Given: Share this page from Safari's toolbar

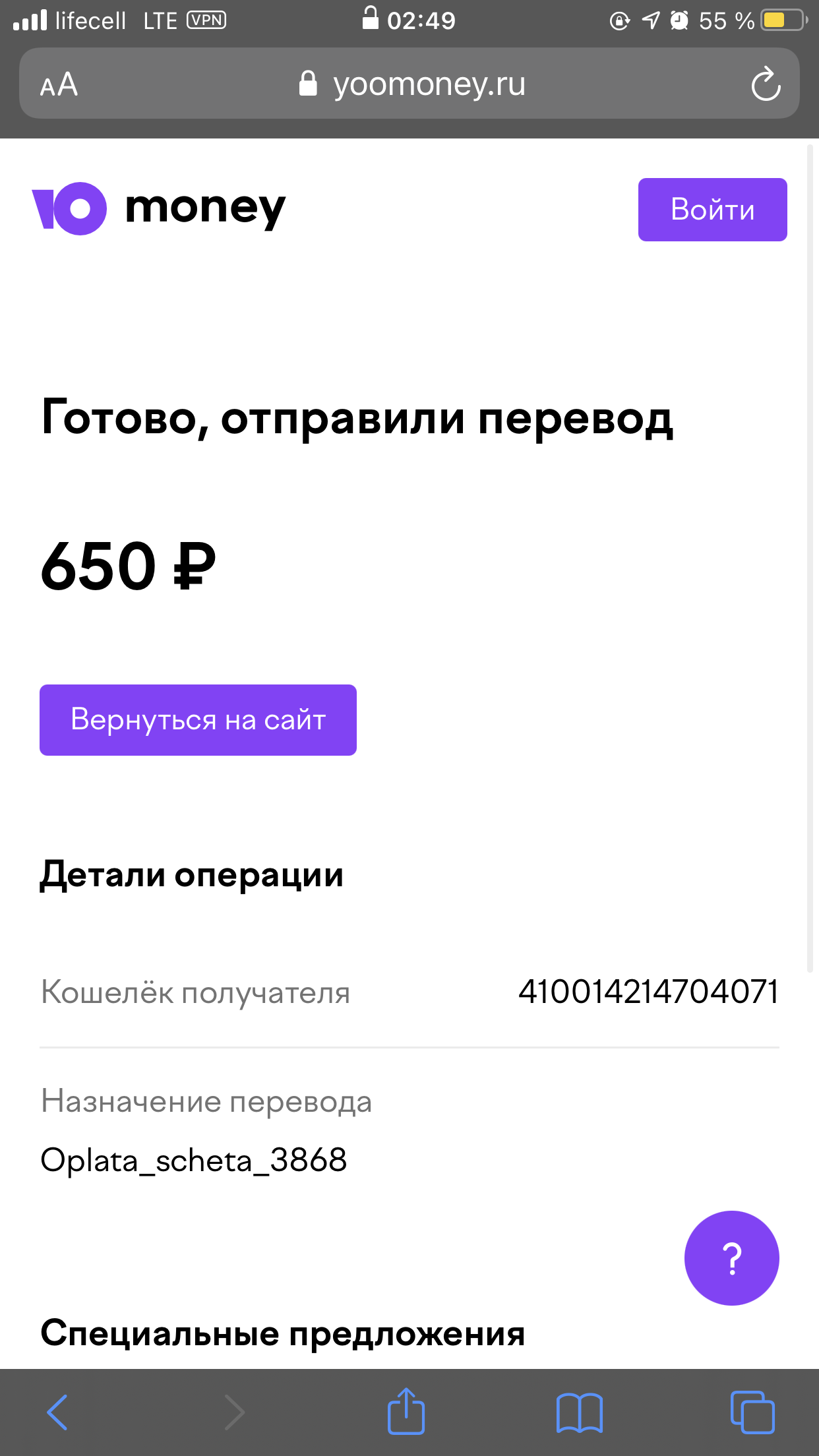Looking at the screenshot, I should coord(406,1411).
